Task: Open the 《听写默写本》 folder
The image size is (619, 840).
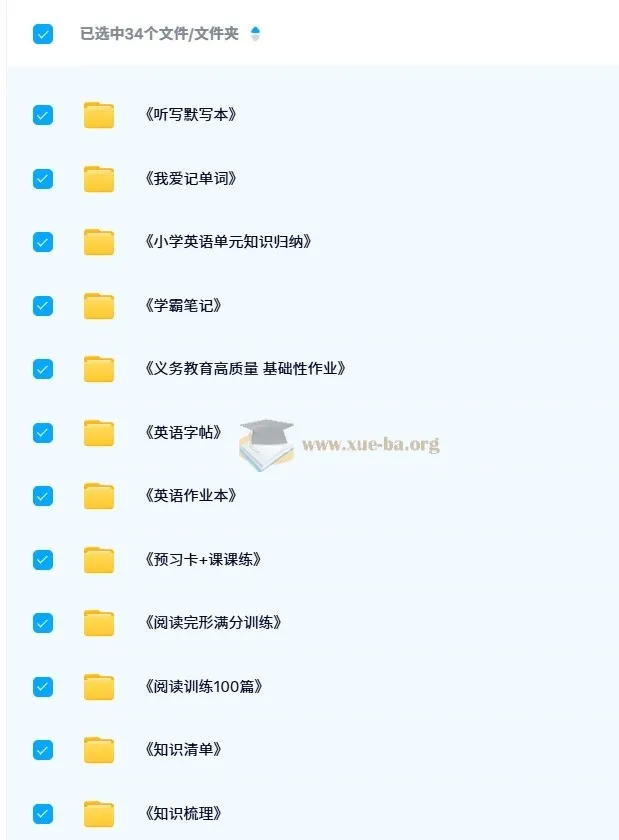Action: [190, 115]
